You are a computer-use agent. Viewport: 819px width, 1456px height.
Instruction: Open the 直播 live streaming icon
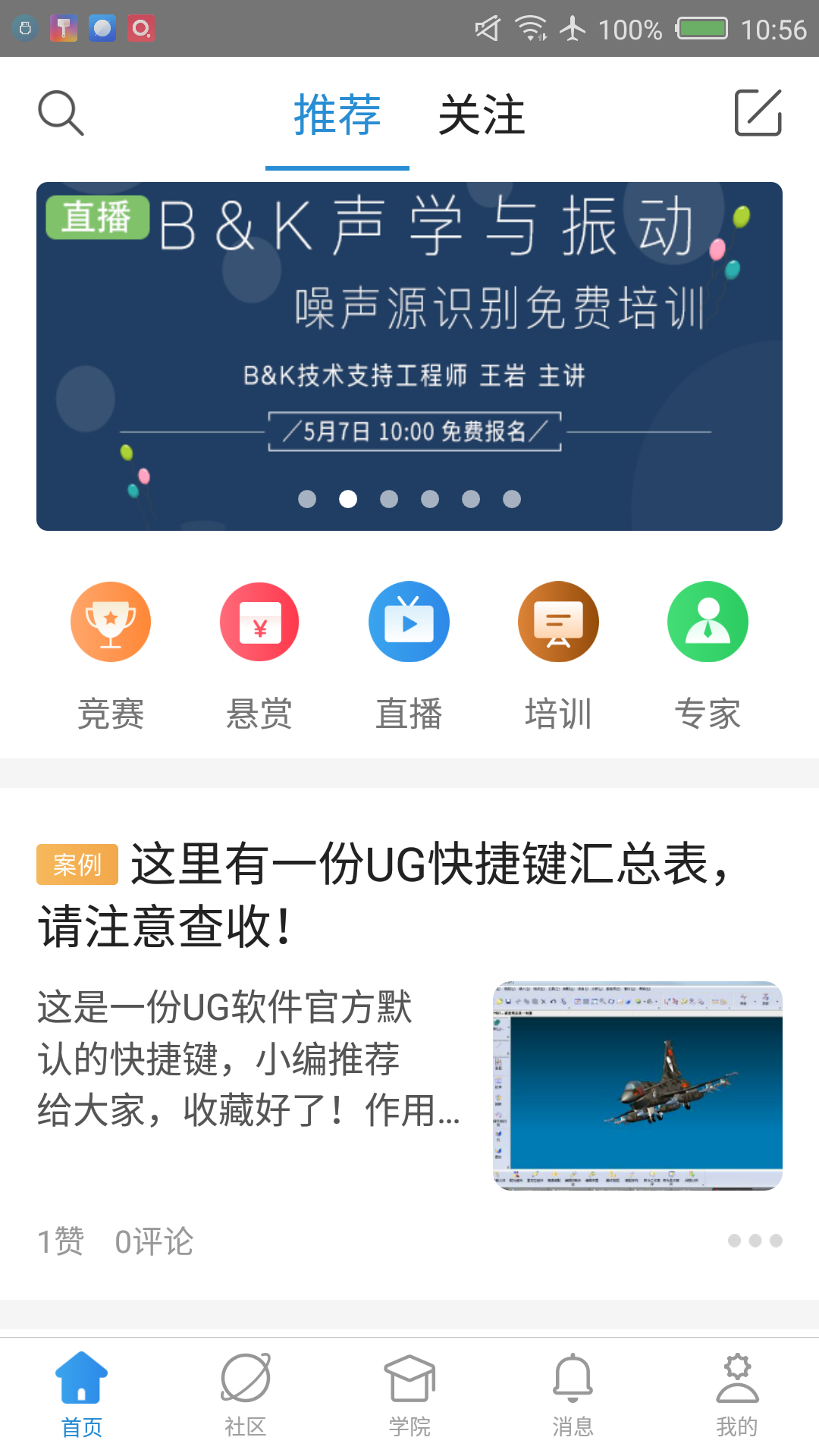(x=409, y=621)
